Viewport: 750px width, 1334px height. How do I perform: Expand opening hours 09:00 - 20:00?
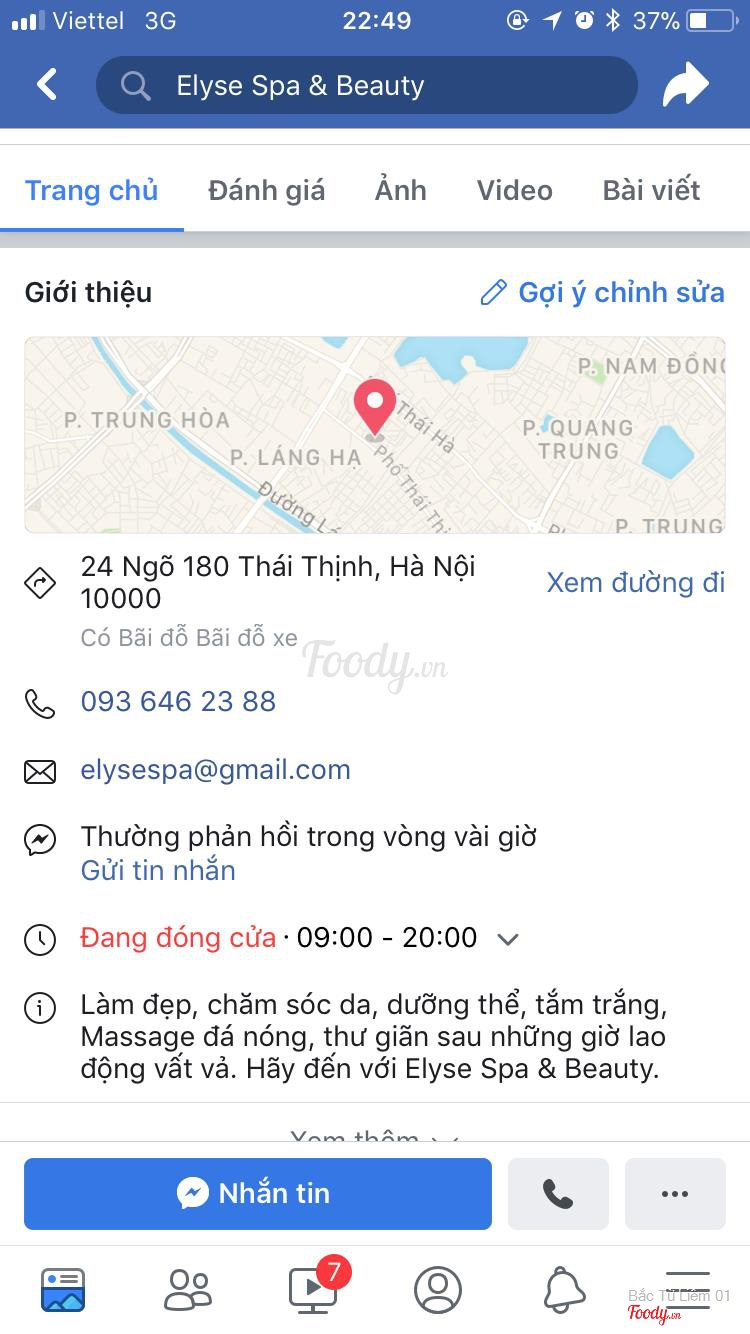(x=508, y=938)
